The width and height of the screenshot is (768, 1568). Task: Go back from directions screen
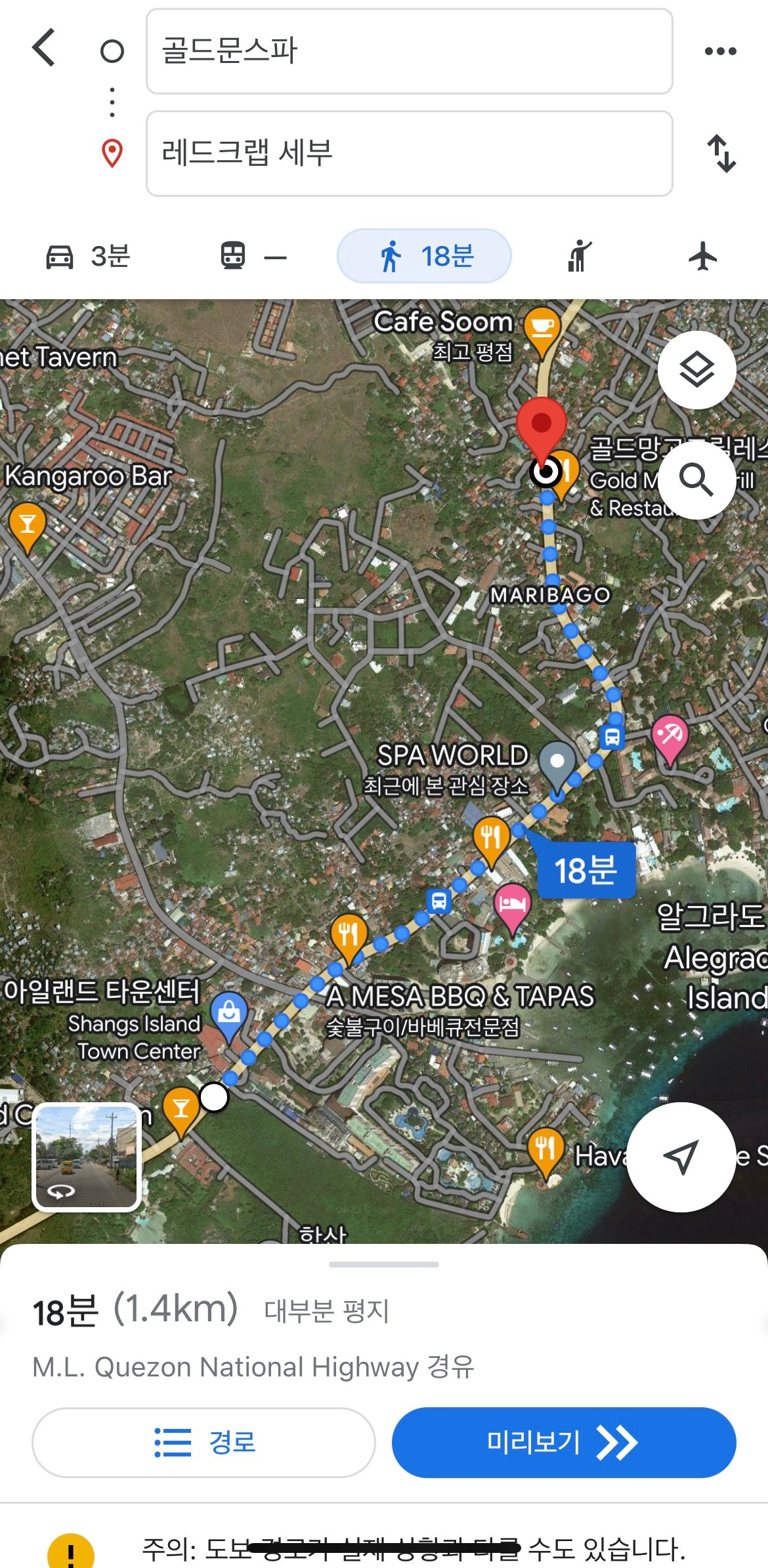coord(44,49)
